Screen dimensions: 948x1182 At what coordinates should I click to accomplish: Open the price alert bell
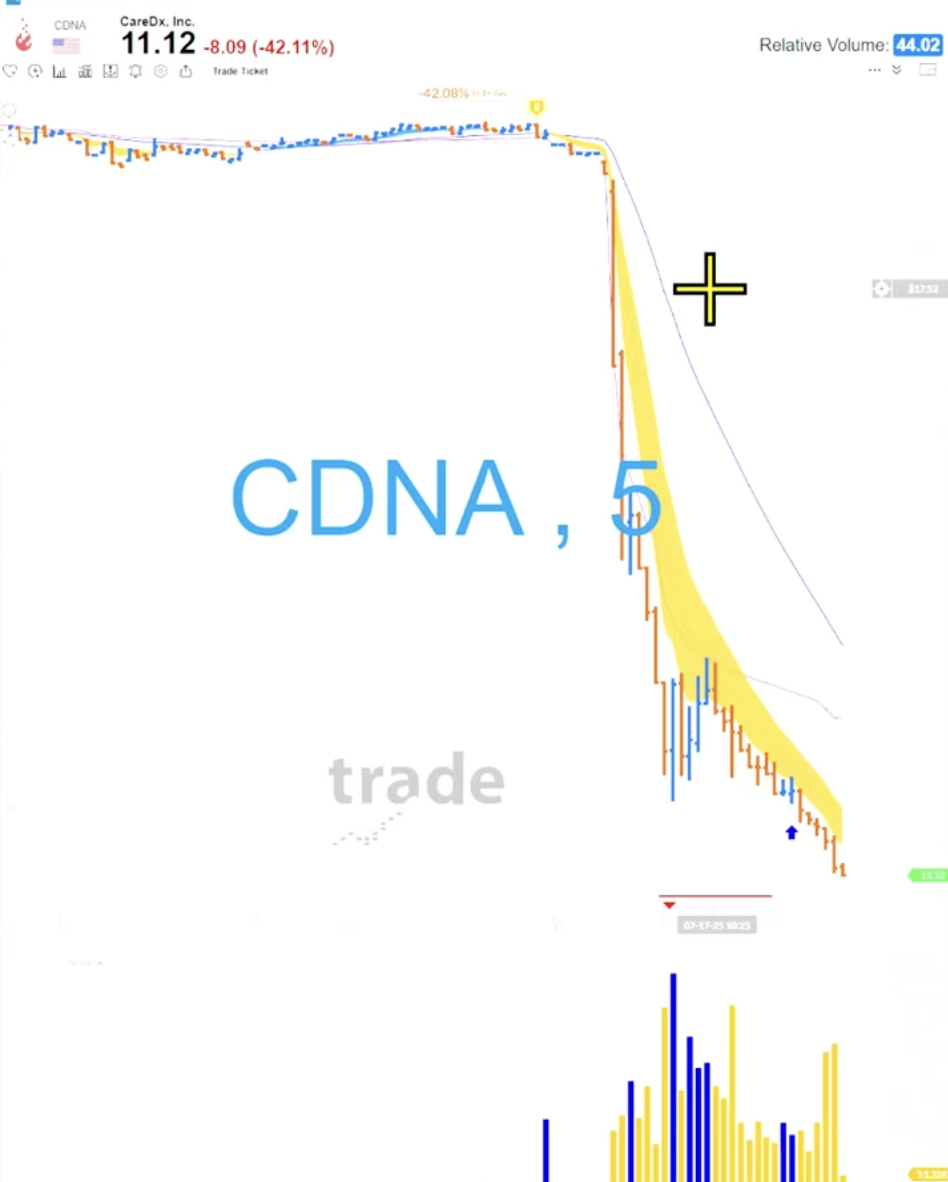pos(135,71)
